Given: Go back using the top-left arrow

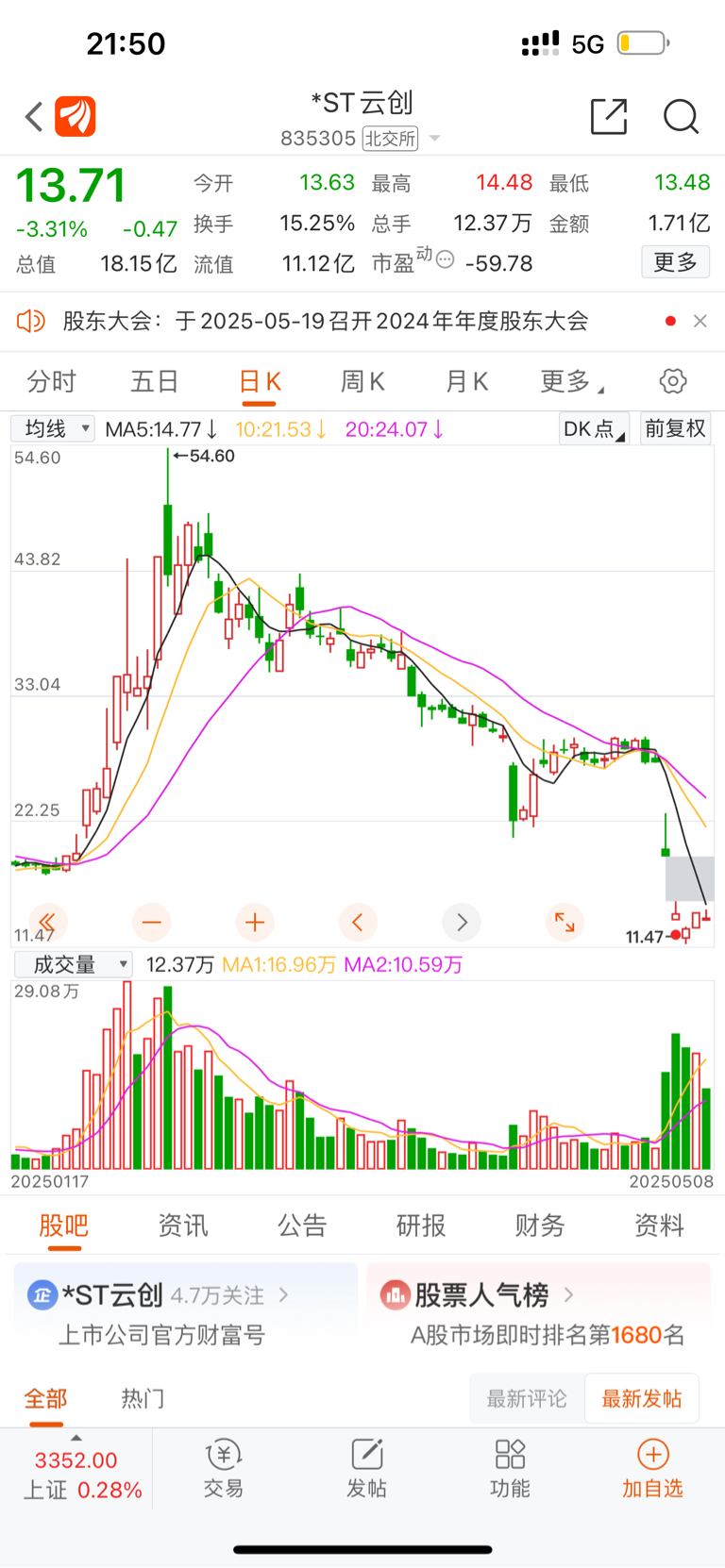Looking at the screenshot, I should 34,117.
